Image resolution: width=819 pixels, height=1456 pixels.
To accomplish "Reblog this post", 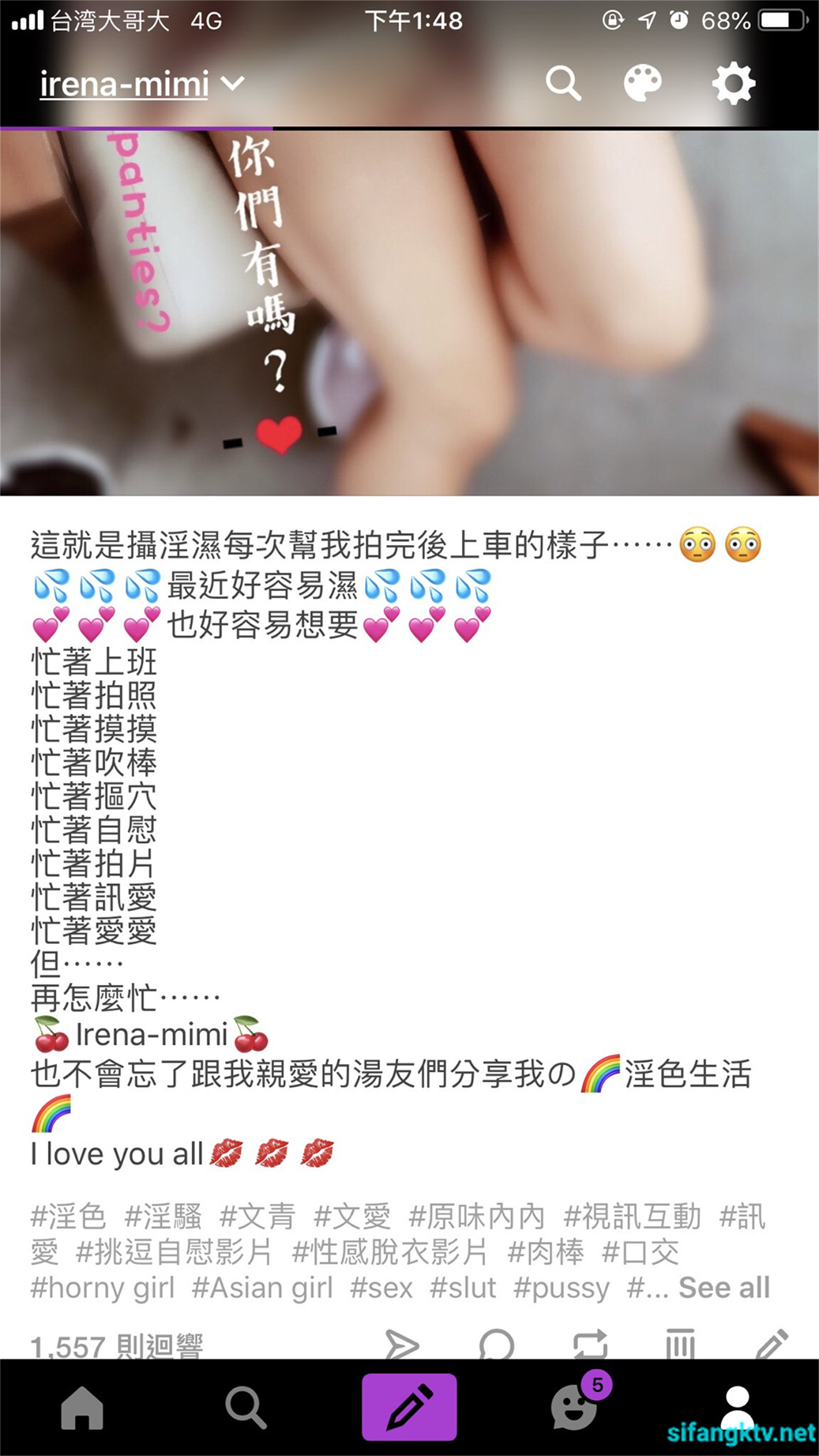I will pyautogui.click(x=590, y=1343).
